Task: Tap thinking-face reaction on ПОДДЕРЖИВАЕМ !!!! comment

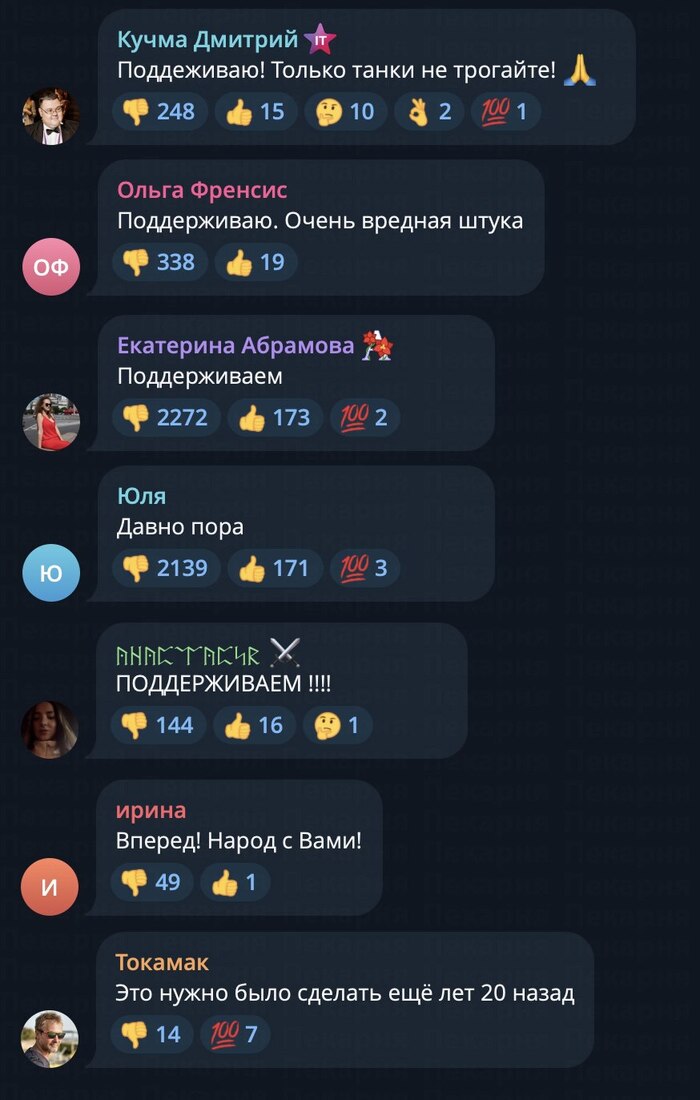Action: pos(337,725)
